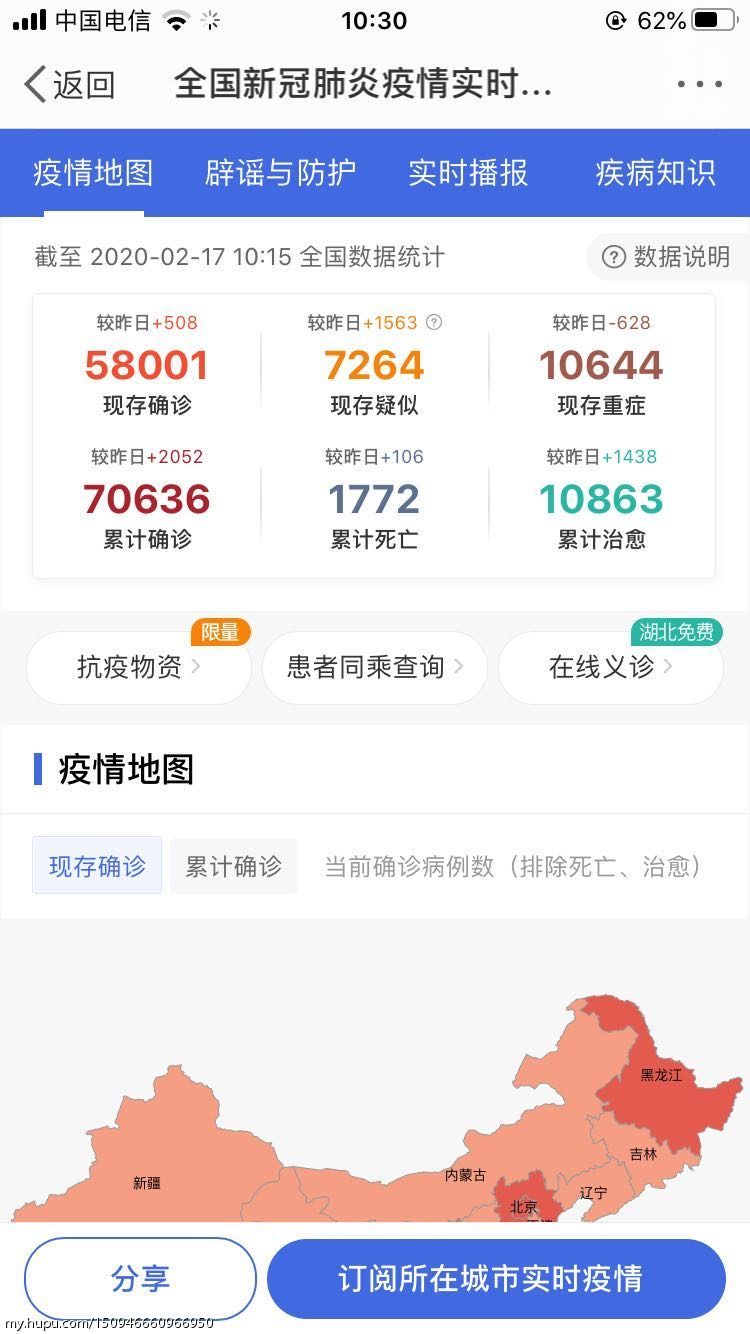
Task: Switch to the 辟谣与防护 tab
Action: pos(280,172)
